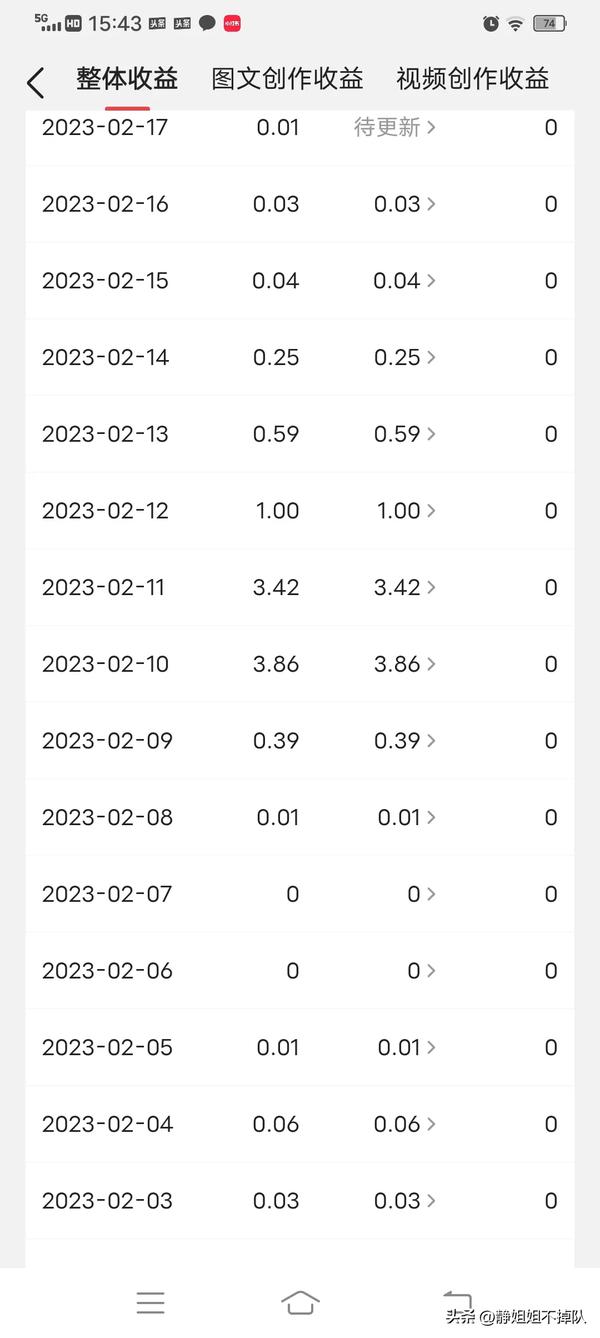The width and height of the screenshot is (600, 1338).
Task: Open the 0.39 earnings detail for 2023-02-09
Action: tap(405, 741)
